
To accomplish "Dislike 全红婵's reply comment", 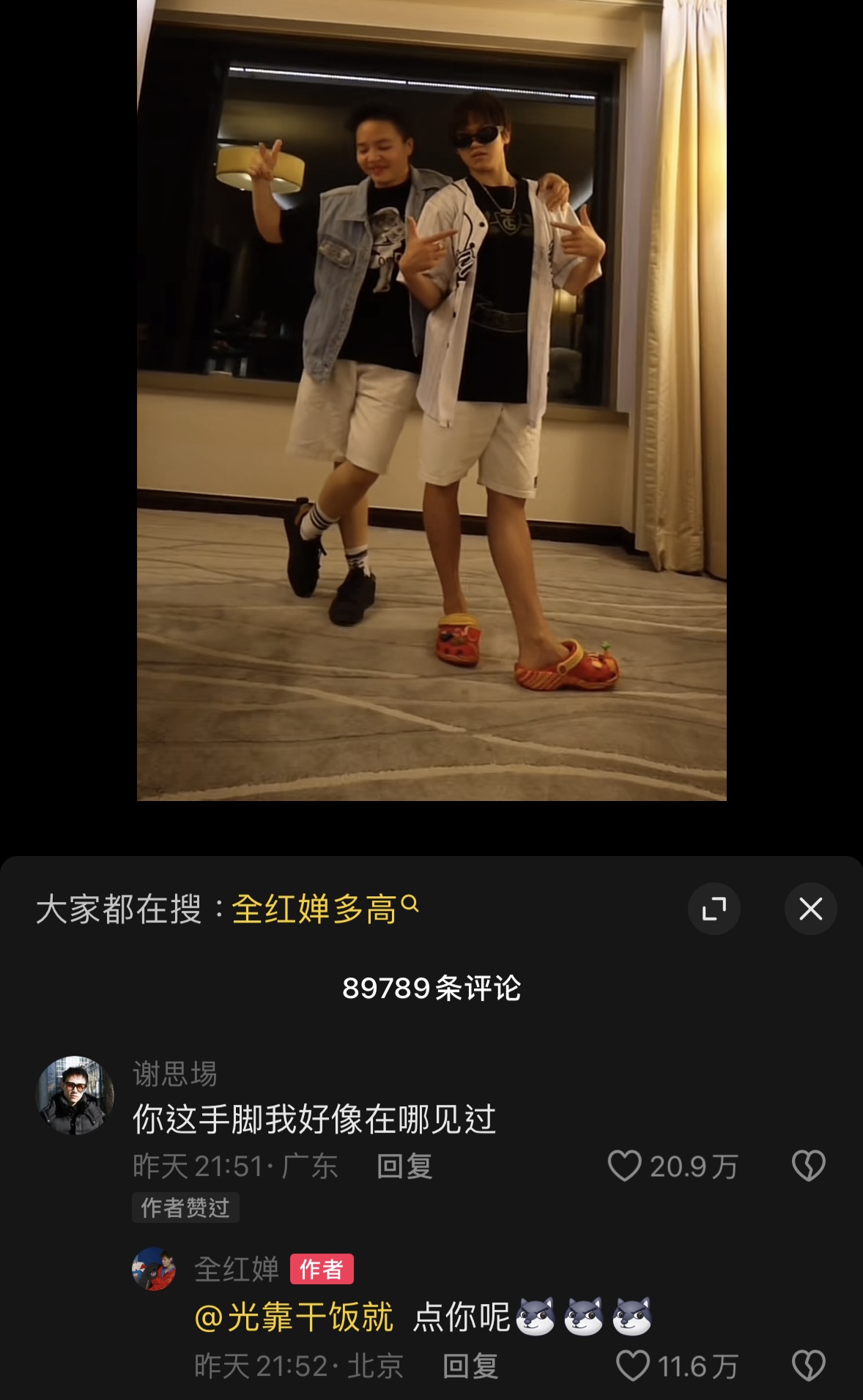I will coord(808,1366).
